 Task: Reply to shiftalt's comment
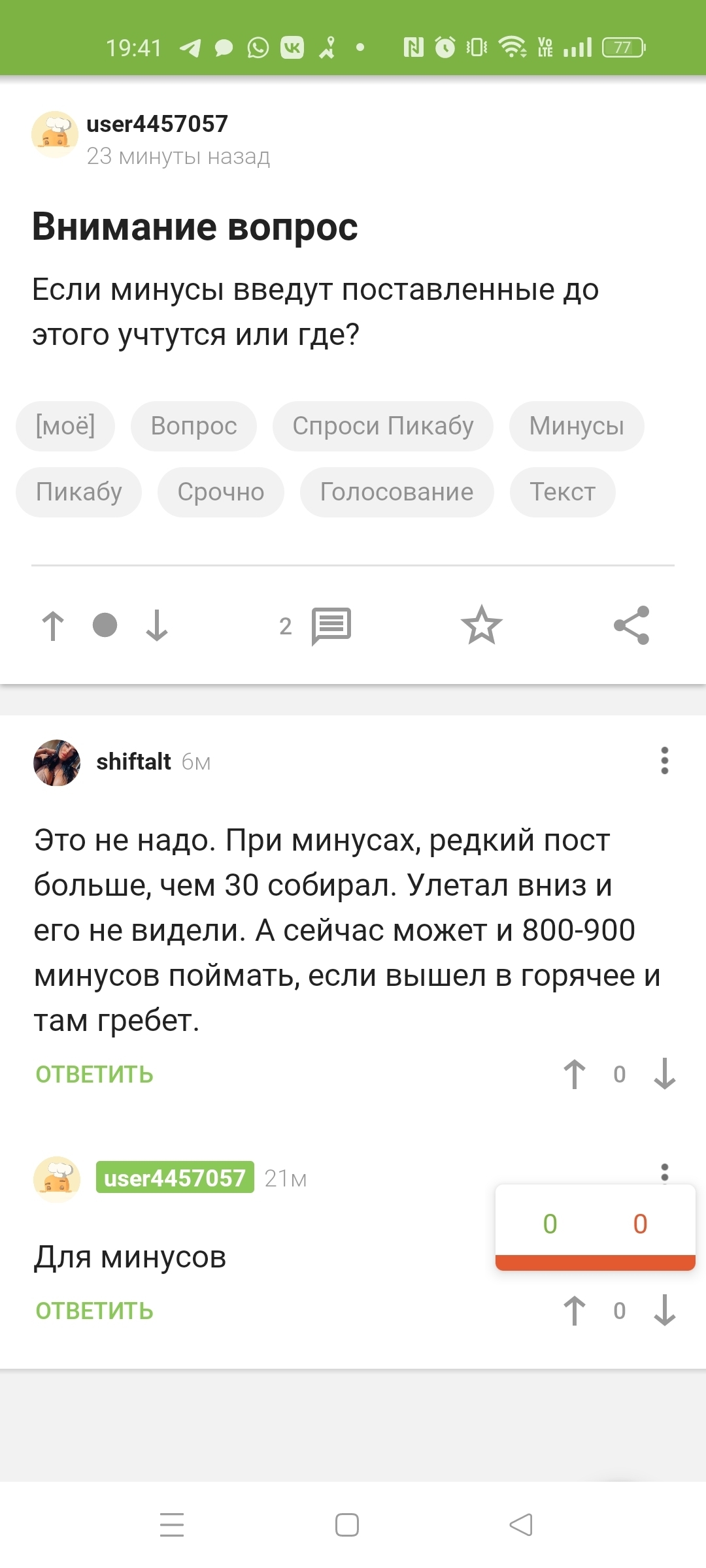[94, 1075]
